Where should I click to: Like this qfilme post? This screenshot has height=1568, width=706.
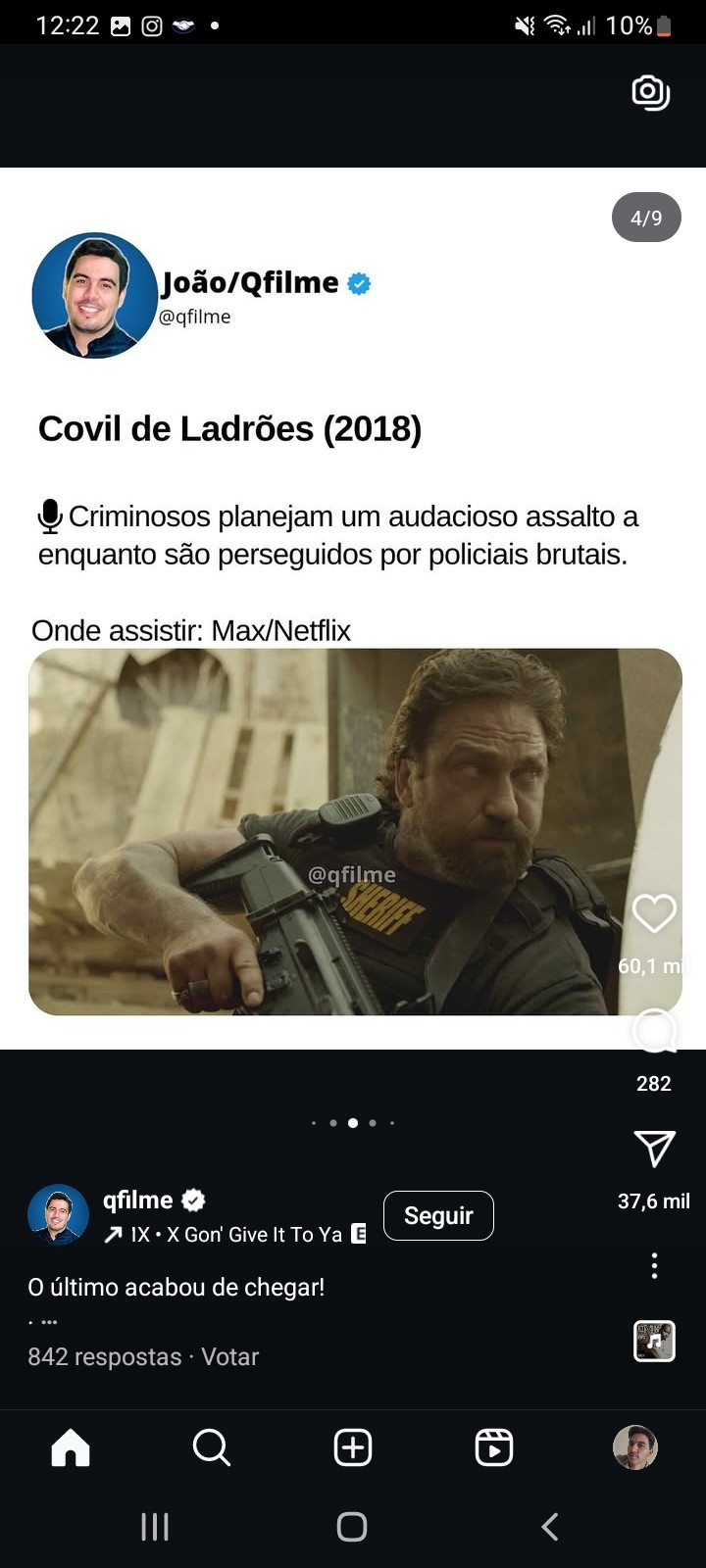[x=654, y=913]
